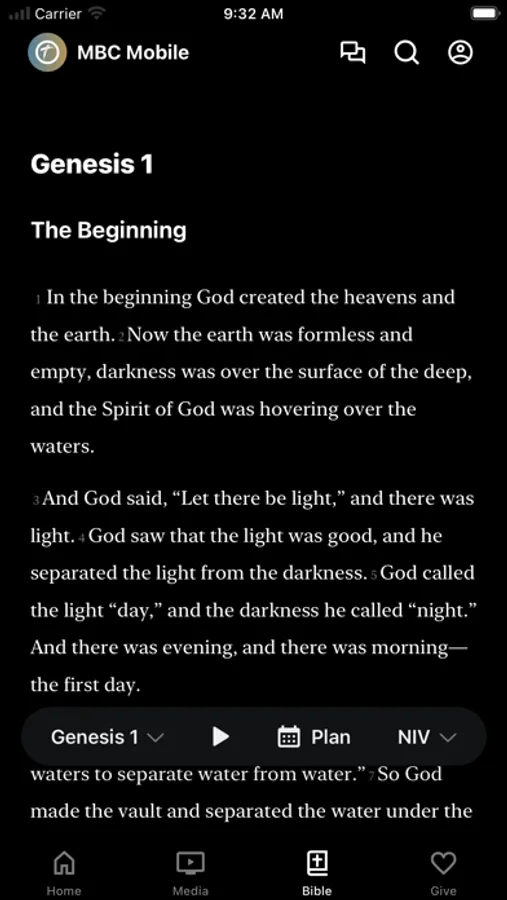Tap the MBC Mobile logo

47,52
